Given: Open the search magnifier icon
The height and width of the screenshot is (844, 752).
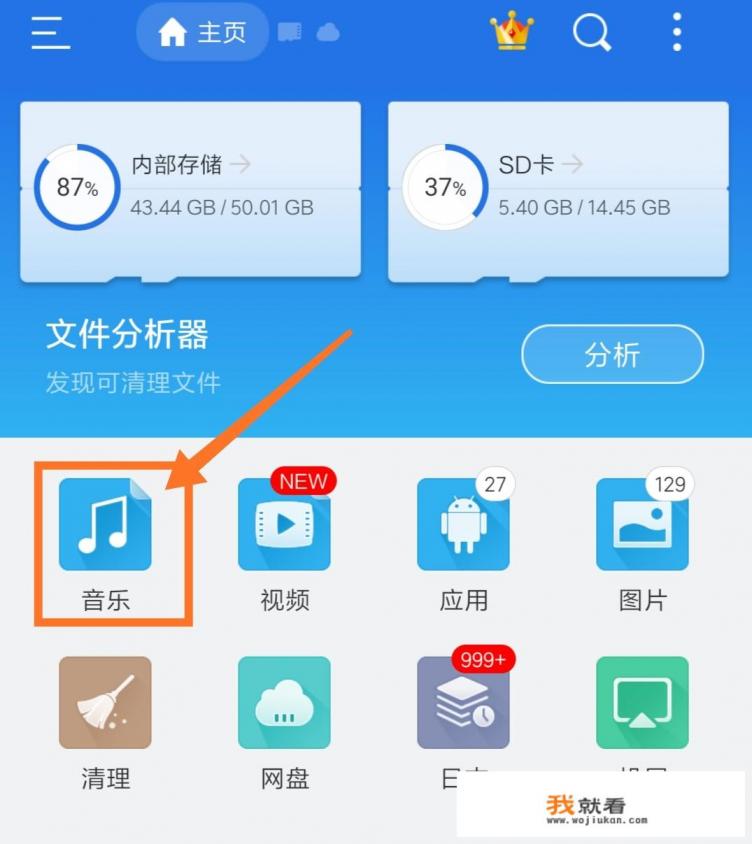Looking at the screenshot, I should tap(592, 32).
